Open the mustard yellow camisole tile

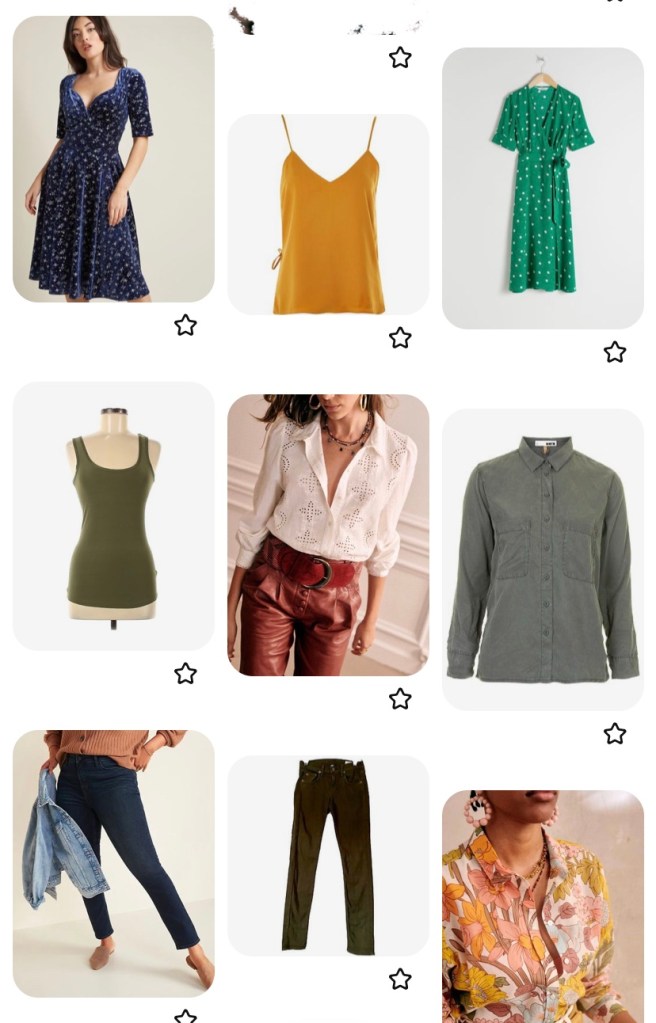(x=328, y=214)
